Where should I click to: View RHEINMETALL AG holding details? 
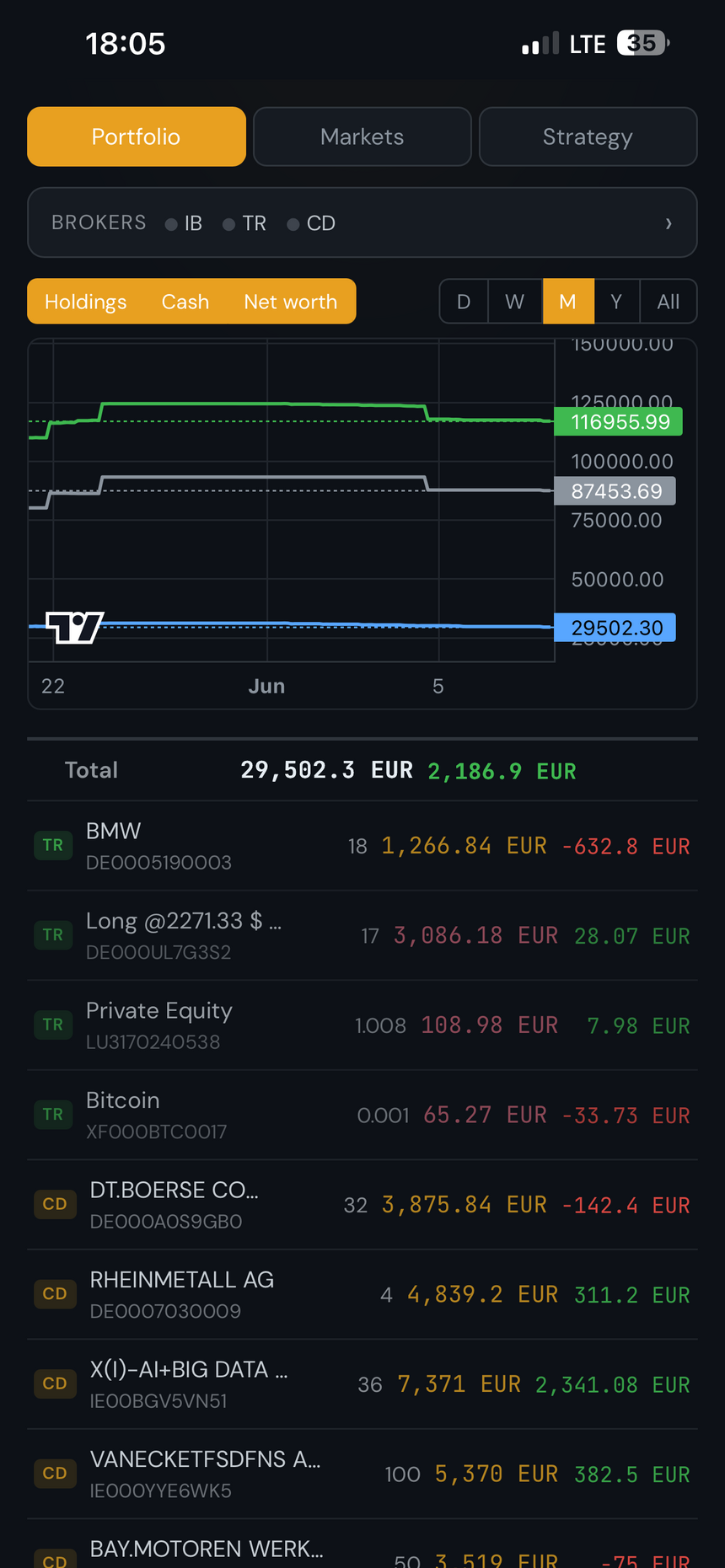pyautogui.click(x=362, y=1294)
